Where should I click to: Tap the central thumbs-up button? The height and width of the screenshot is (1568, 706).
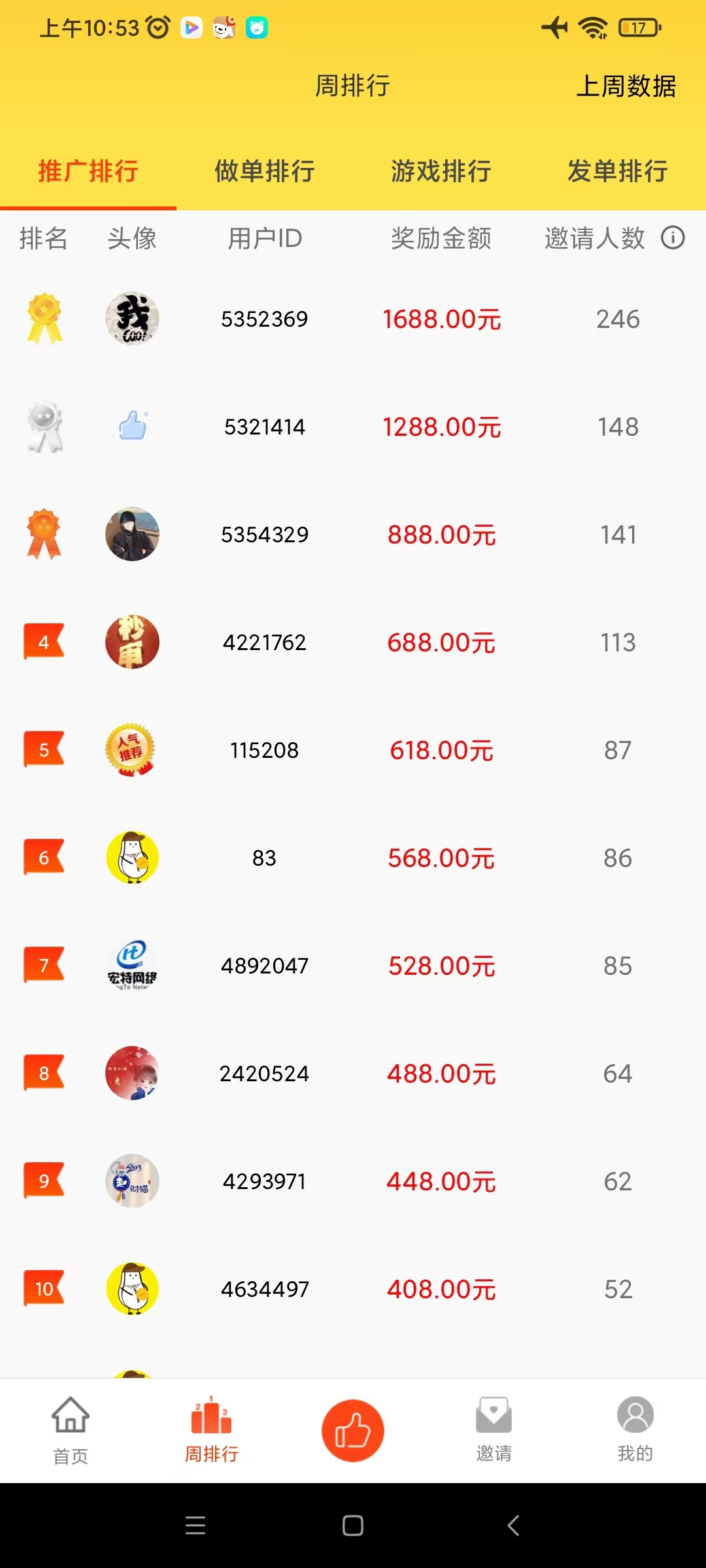click(353, 1431)
